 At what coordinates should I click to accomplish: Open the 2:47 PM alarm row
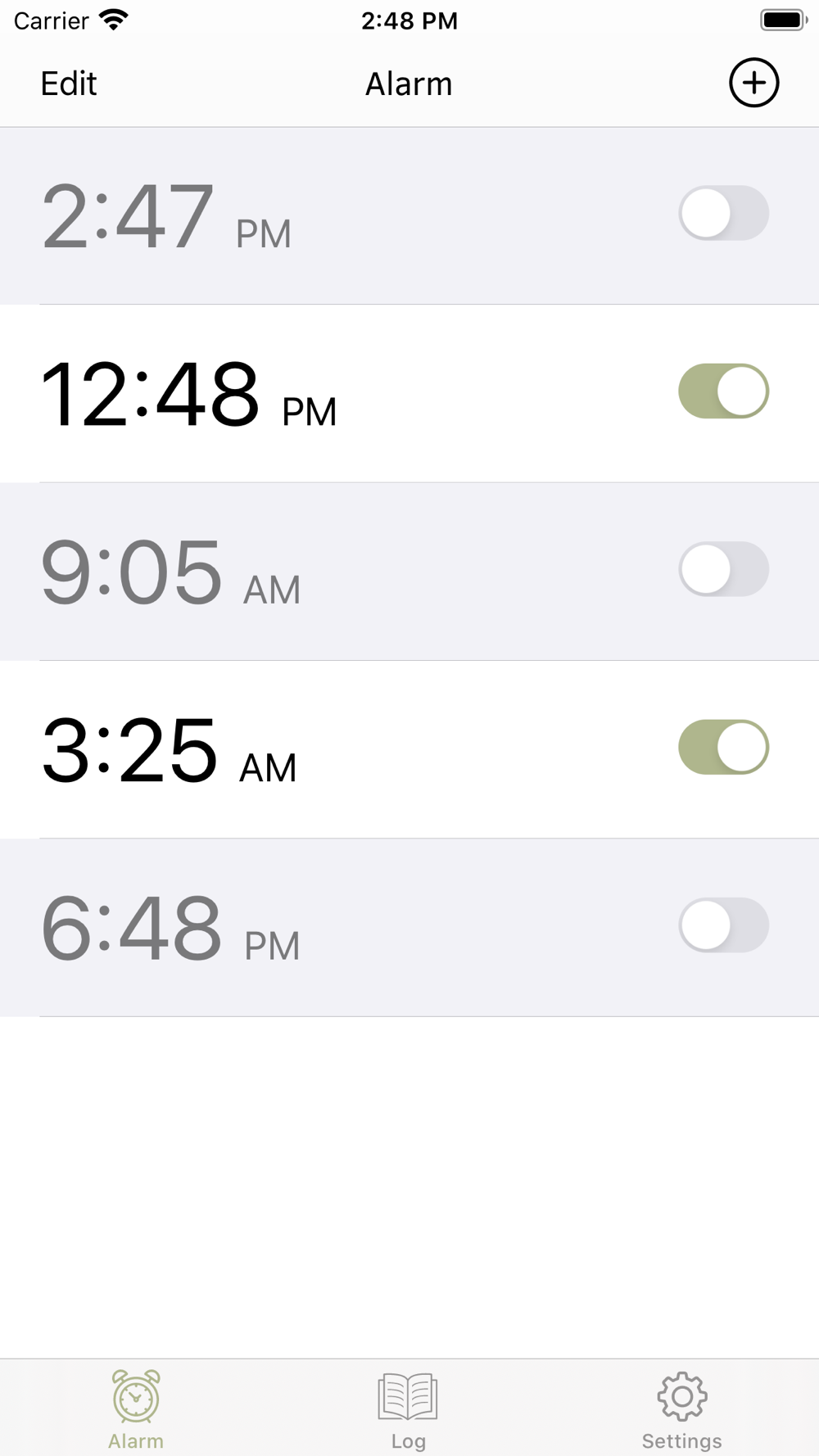[x=409, y=215]
